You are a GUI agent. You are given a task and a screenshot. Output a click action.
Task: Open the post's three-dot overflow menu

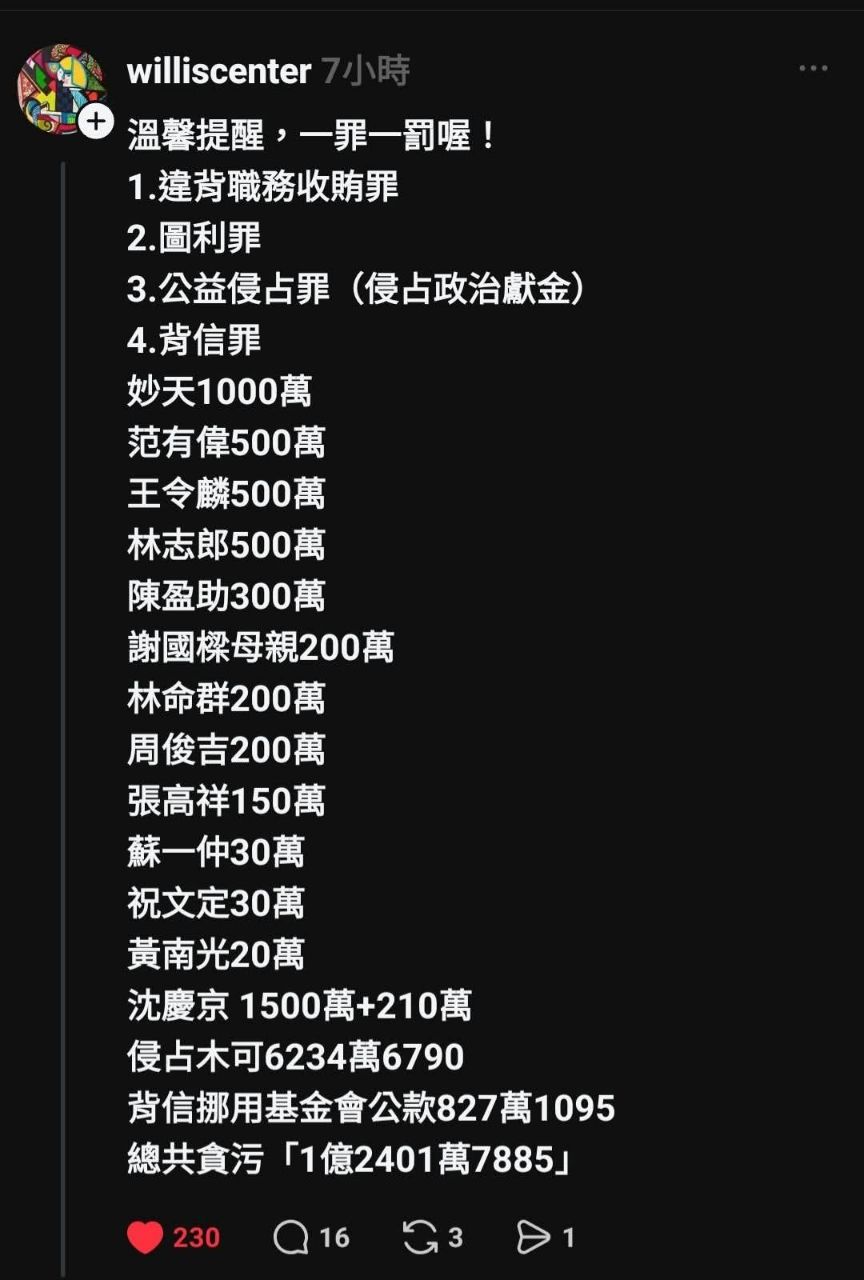(813, 69)
